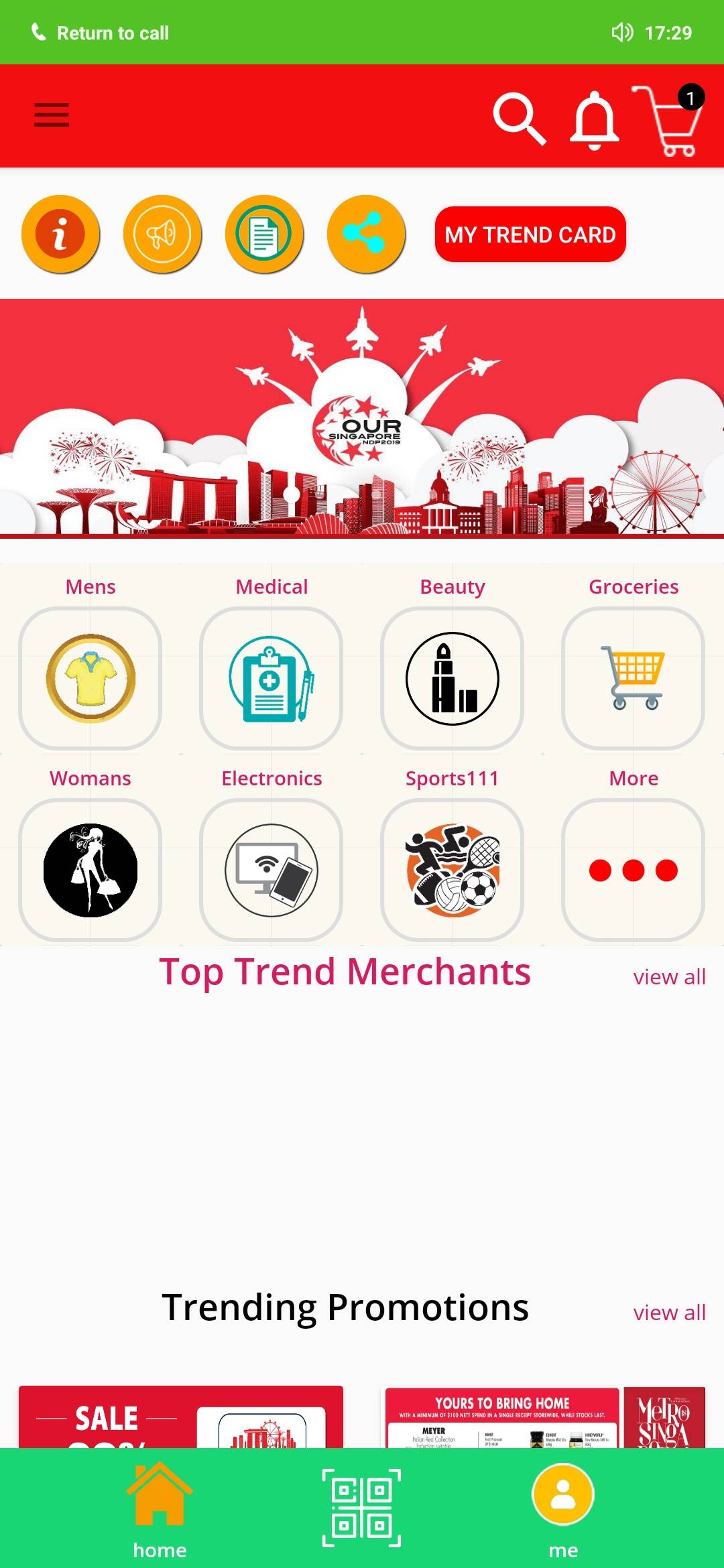Show More categories
Viewport: 724px width, 1568px height.
tap(633, 869)
